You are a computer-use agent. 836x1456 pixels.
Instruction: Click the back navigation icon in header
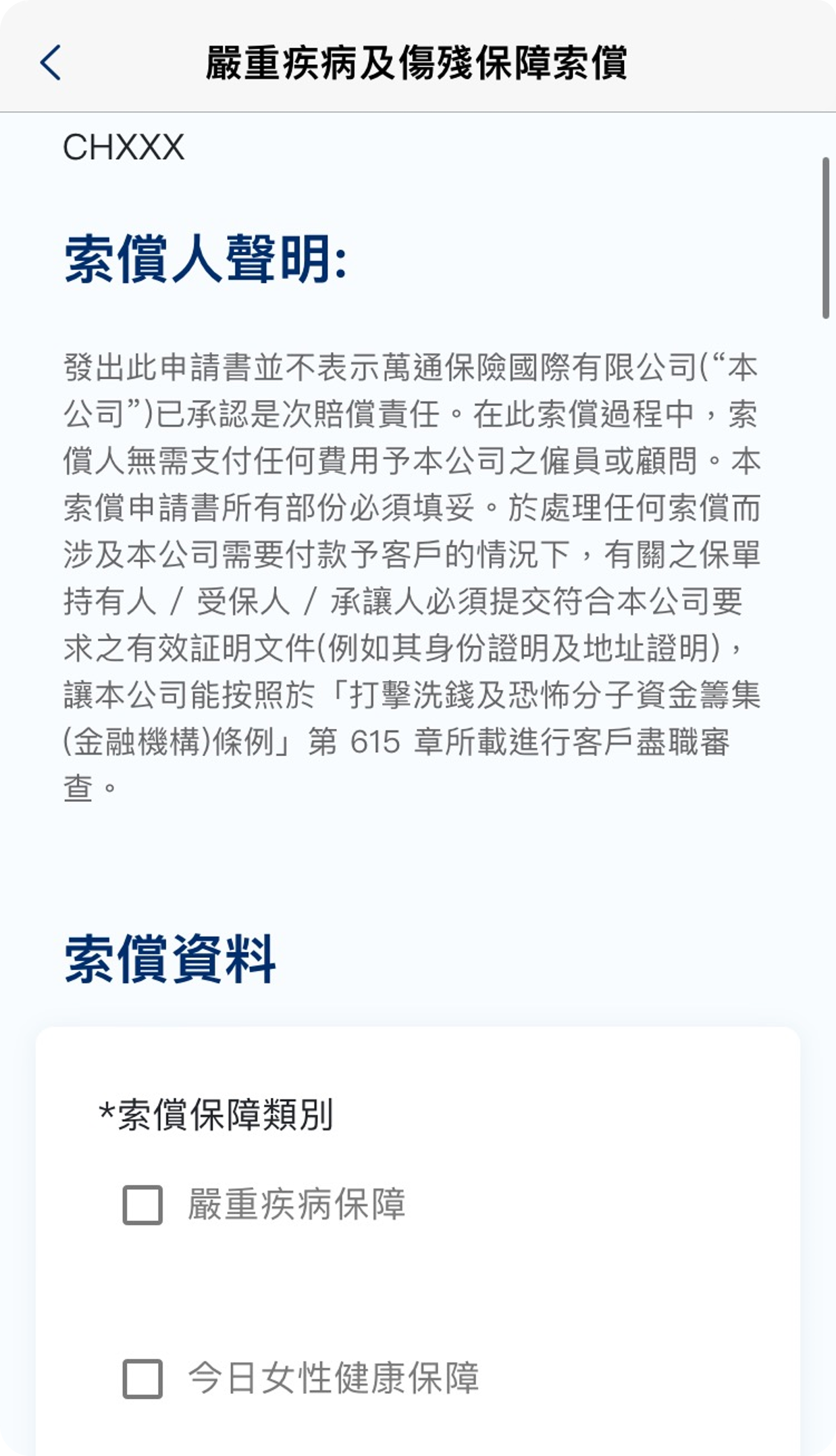pos(51,61)
